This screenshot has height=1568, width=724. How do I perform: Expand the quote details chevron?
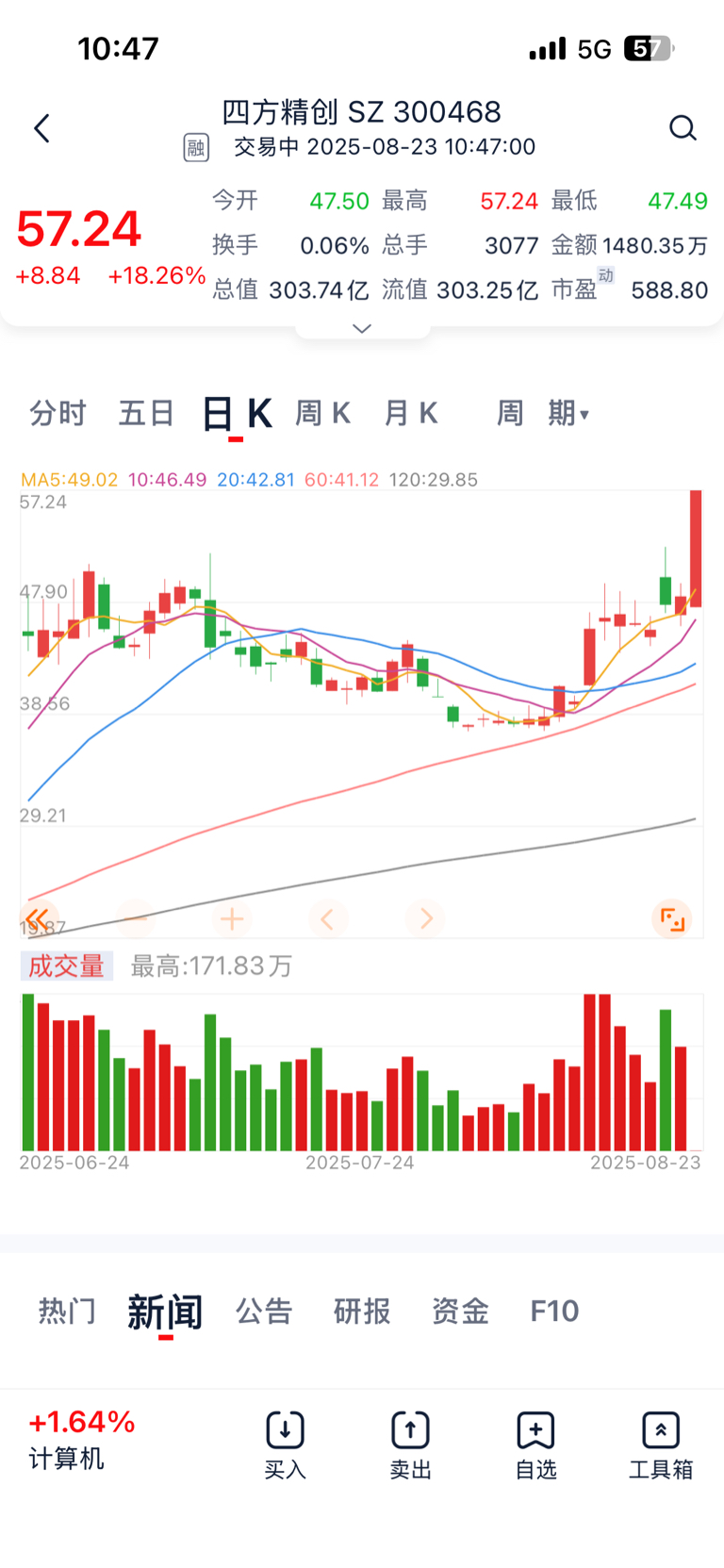click(x=362, y=328)
